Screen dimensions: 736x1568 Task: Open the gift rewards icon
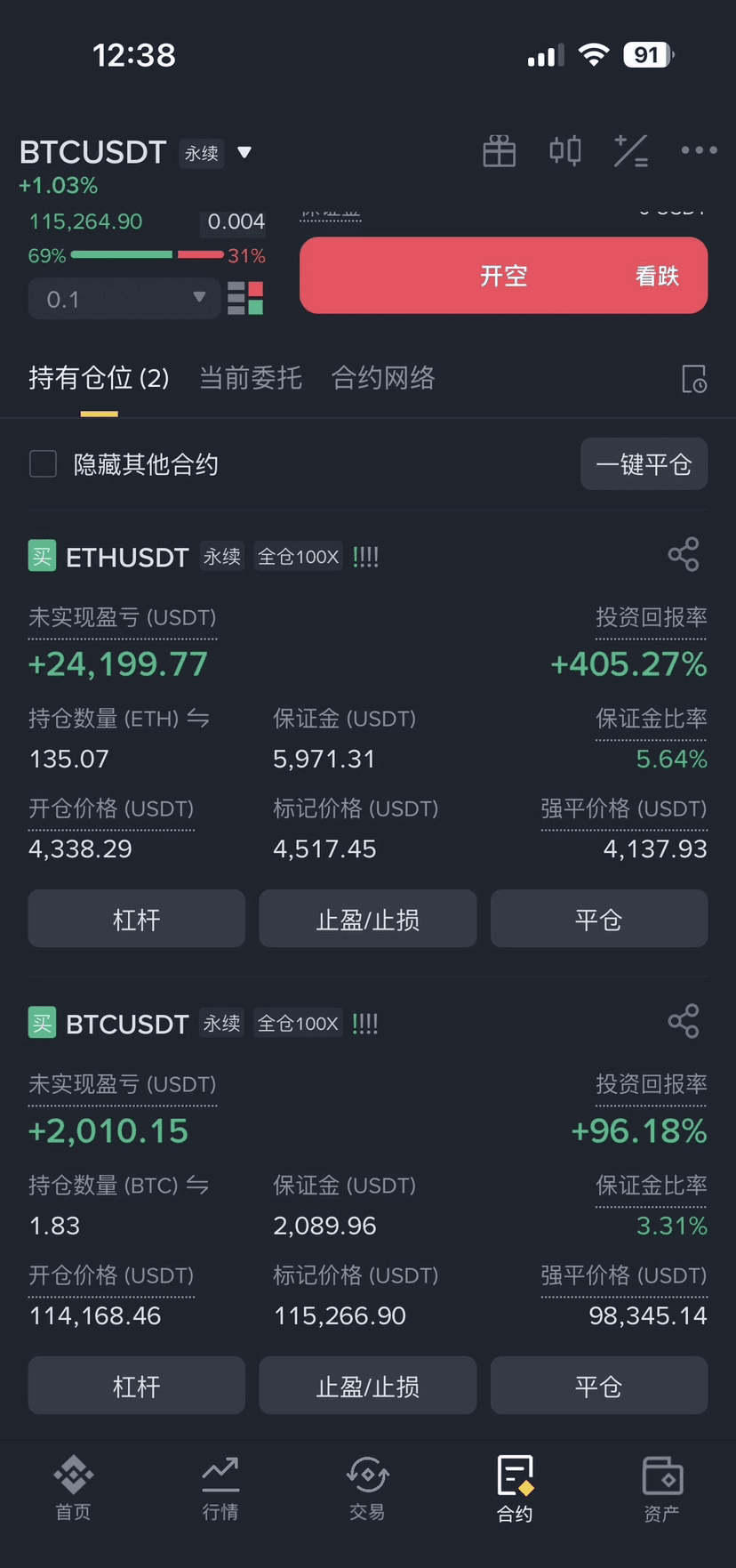click(499, 151)
